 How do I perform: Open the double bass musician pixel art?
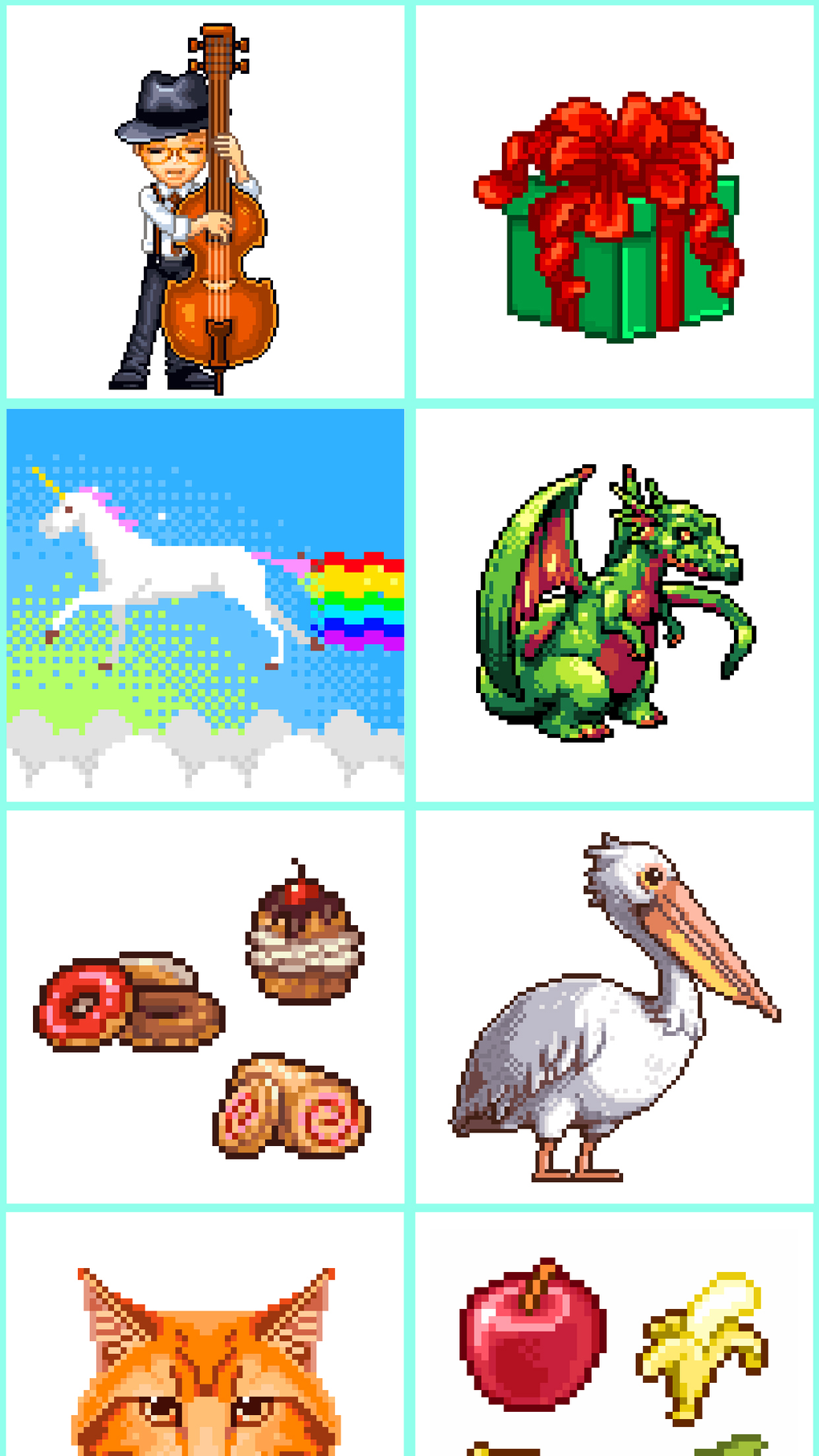205,202
